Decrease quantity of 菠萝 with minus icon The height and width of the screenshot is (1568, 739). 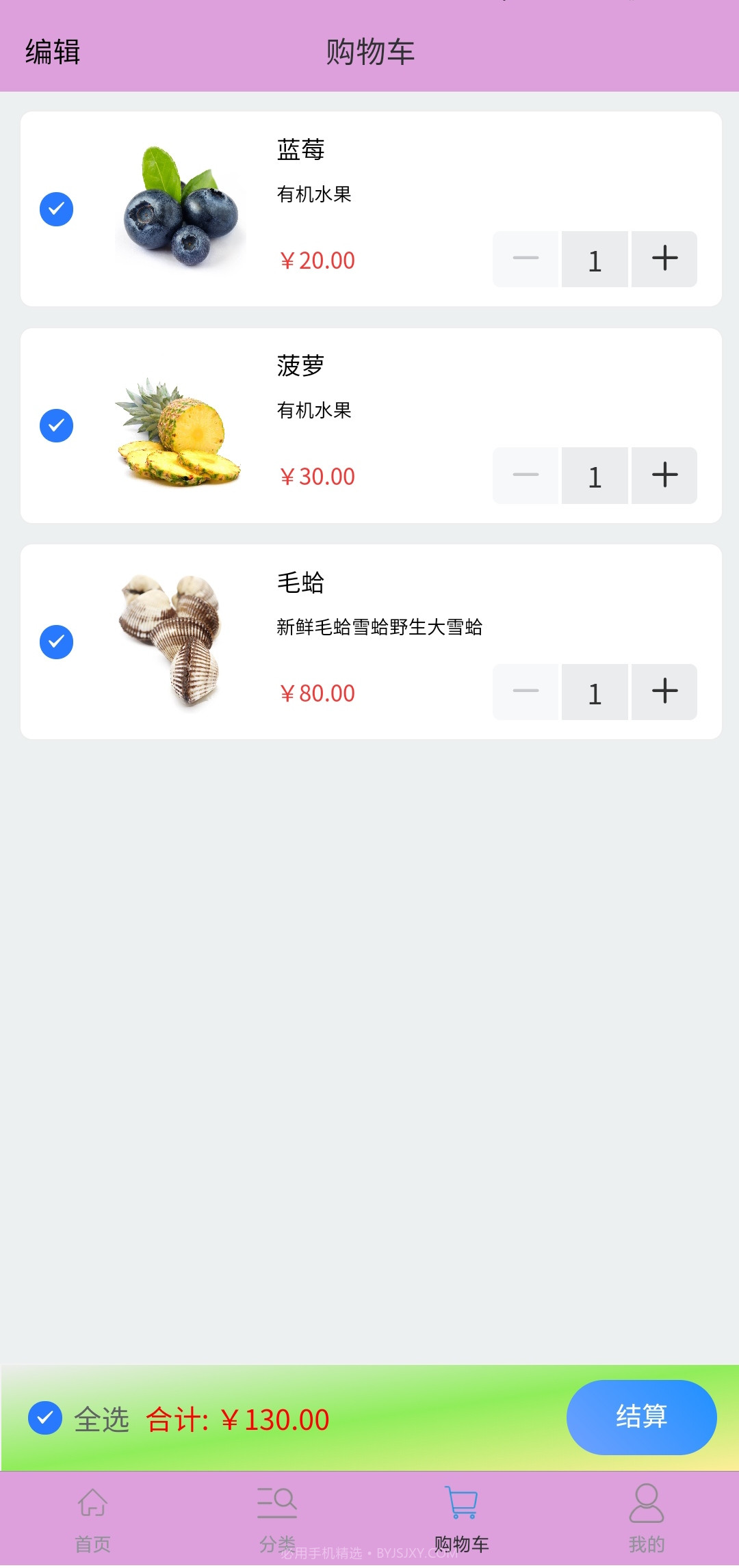point(525,475)
